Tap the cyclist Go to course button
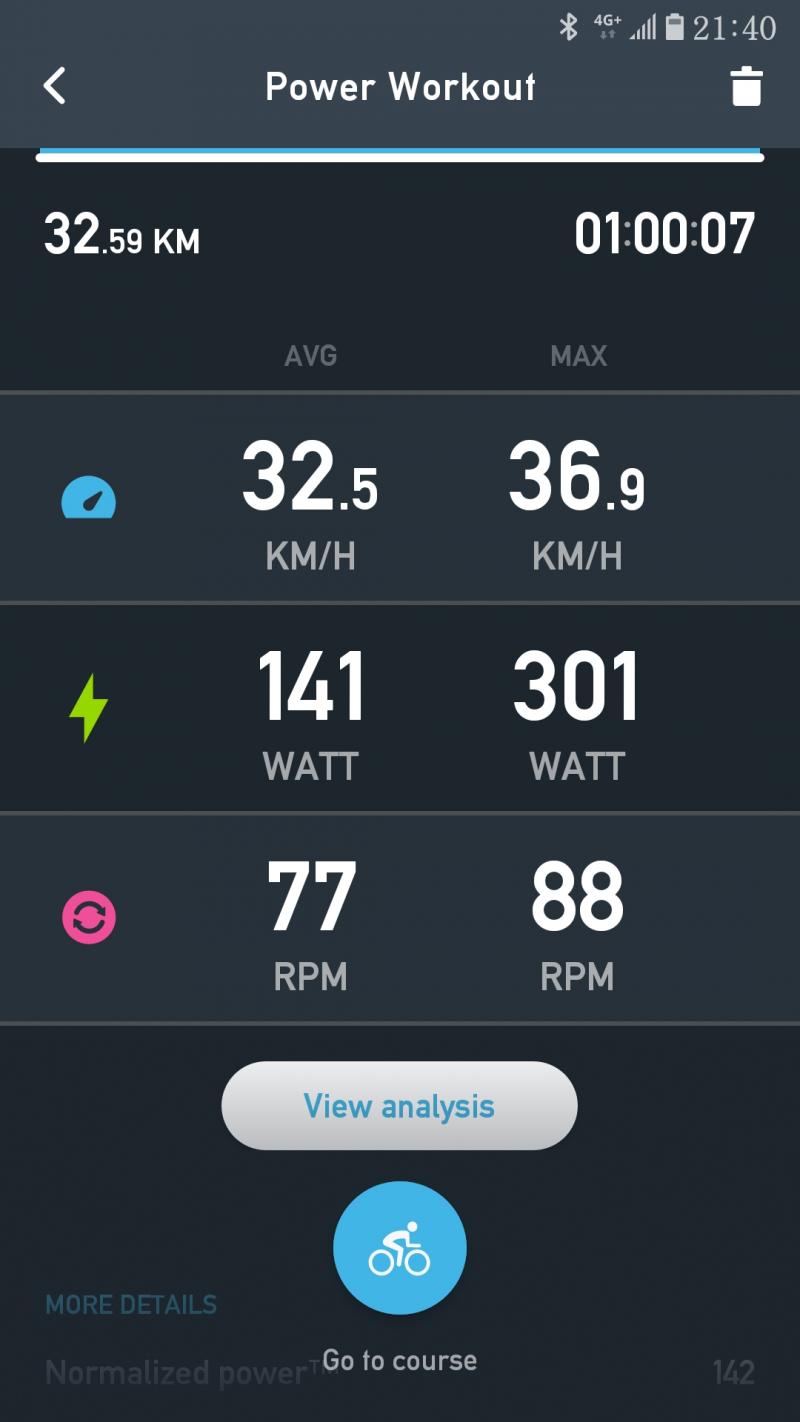 point(399,1248)
